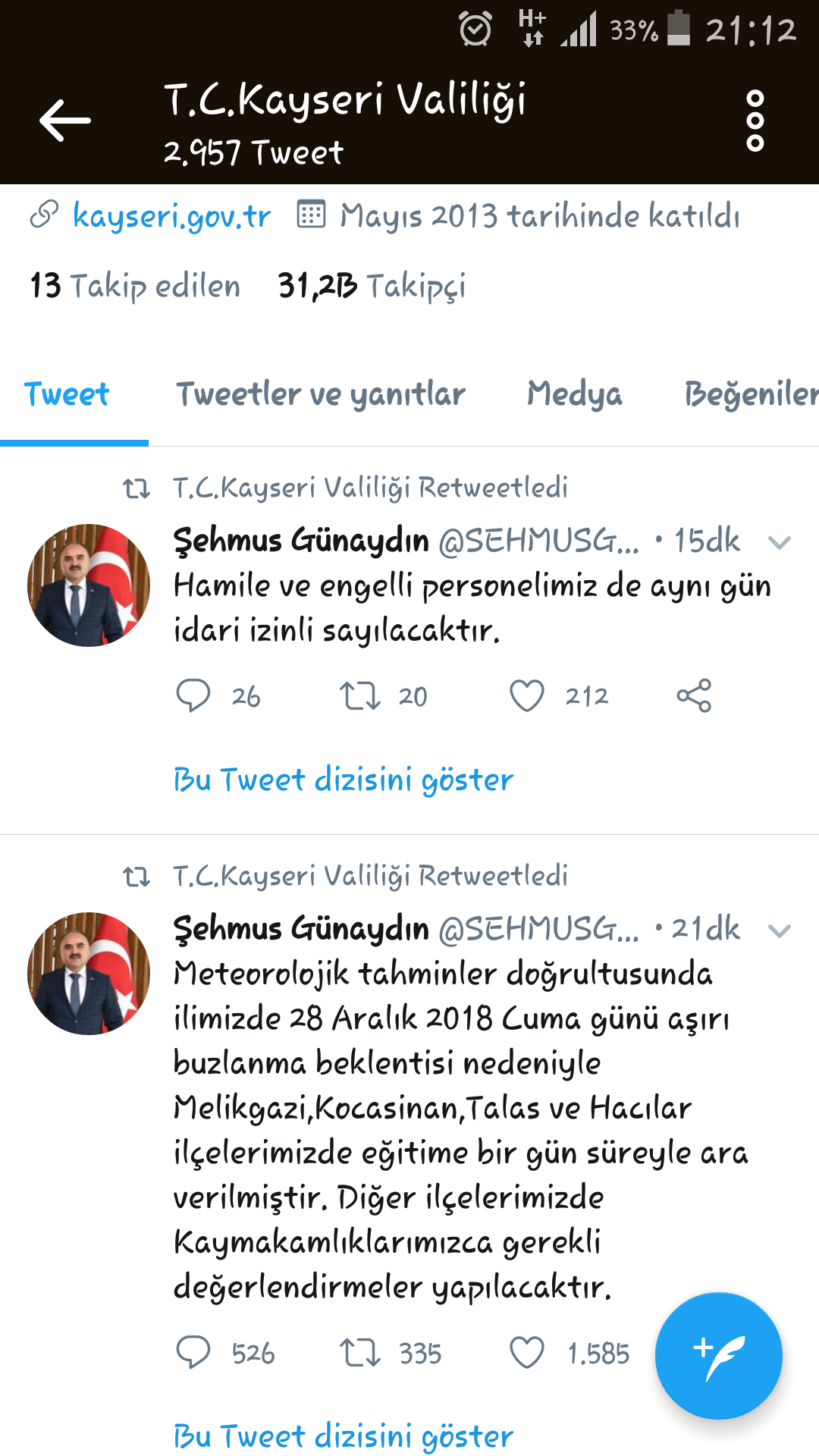Like the tweet with 212 likes

(x=527, y=695)
